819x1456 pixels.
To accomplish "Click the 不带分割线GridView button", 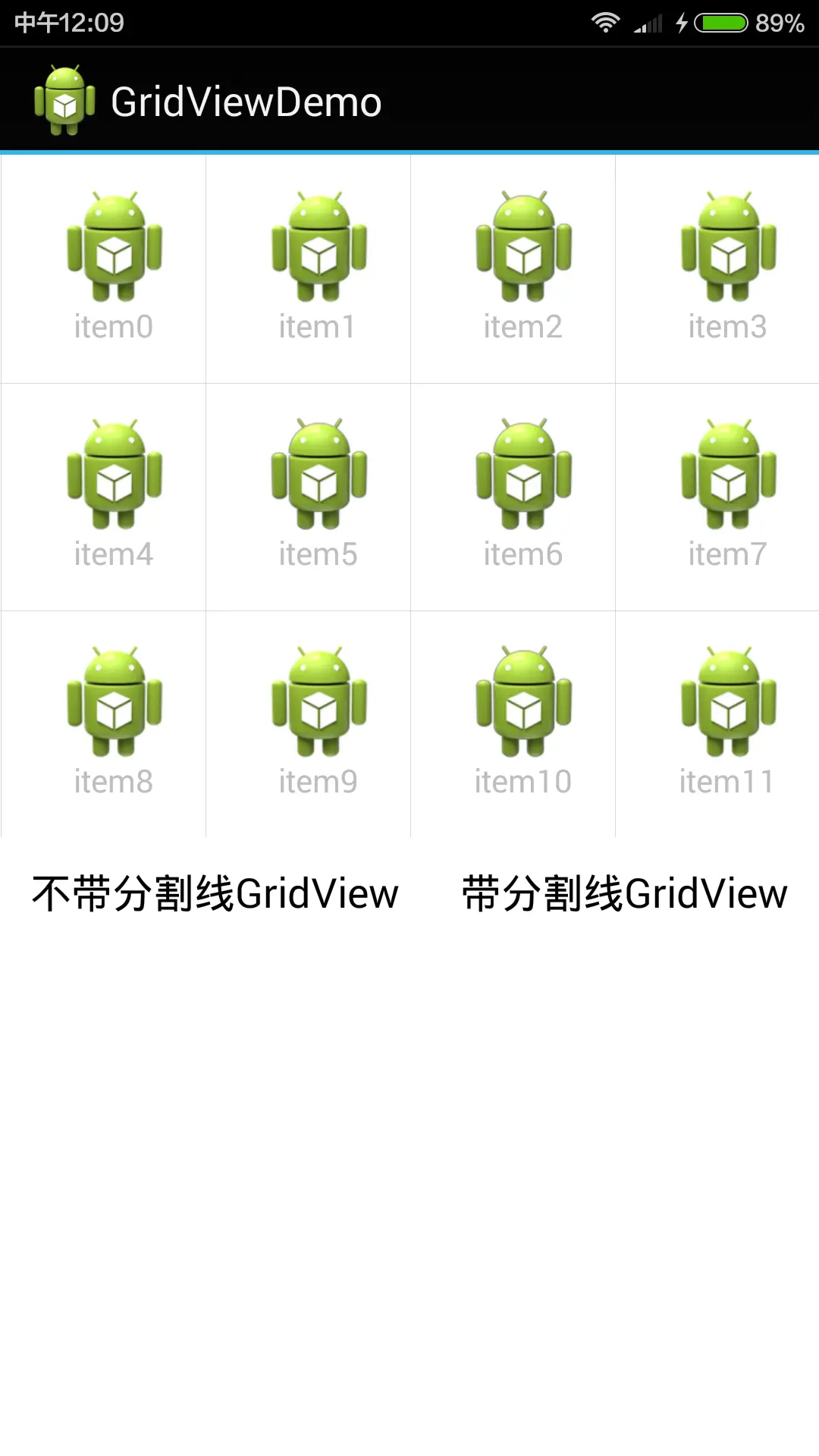I will (x=215, y=893).
